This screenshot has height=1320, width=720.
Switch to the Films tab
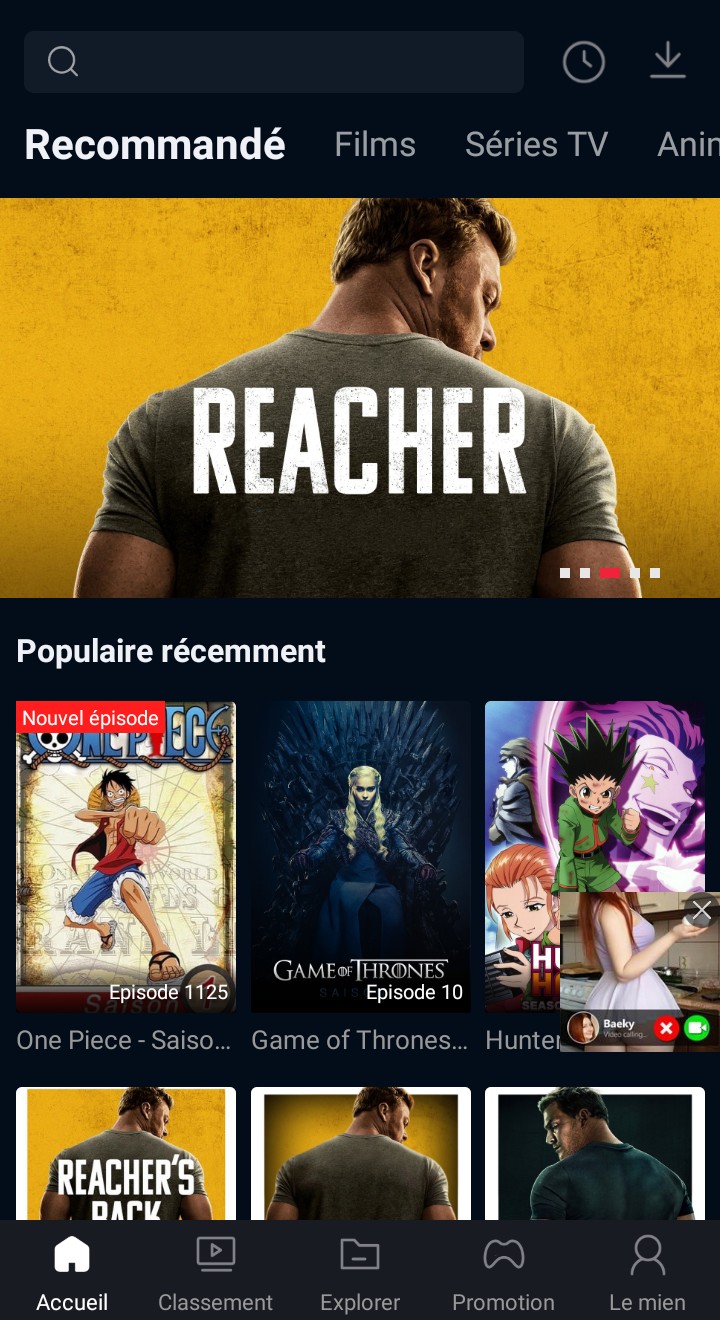[375, 145]
